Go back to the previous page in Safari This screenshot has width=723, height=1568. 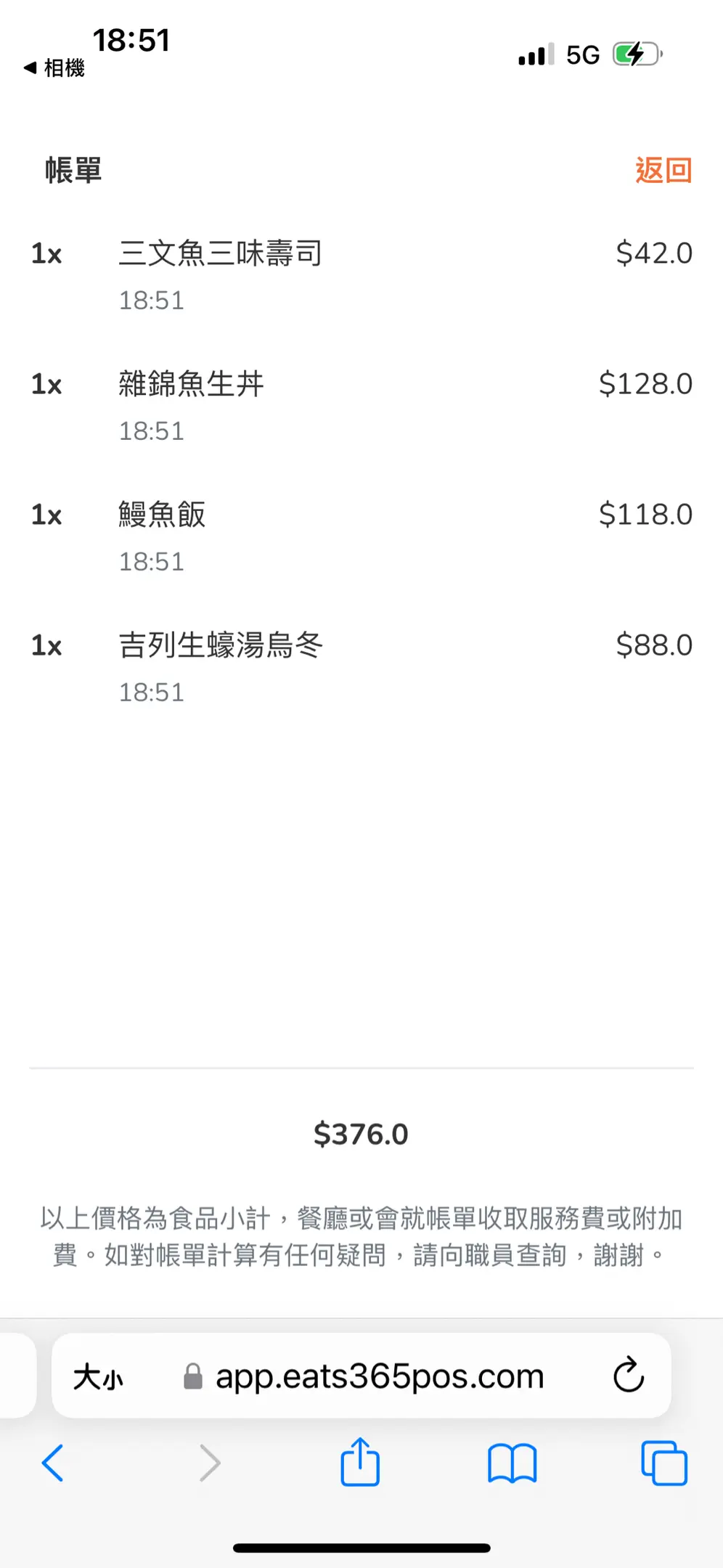[53, 1463]
